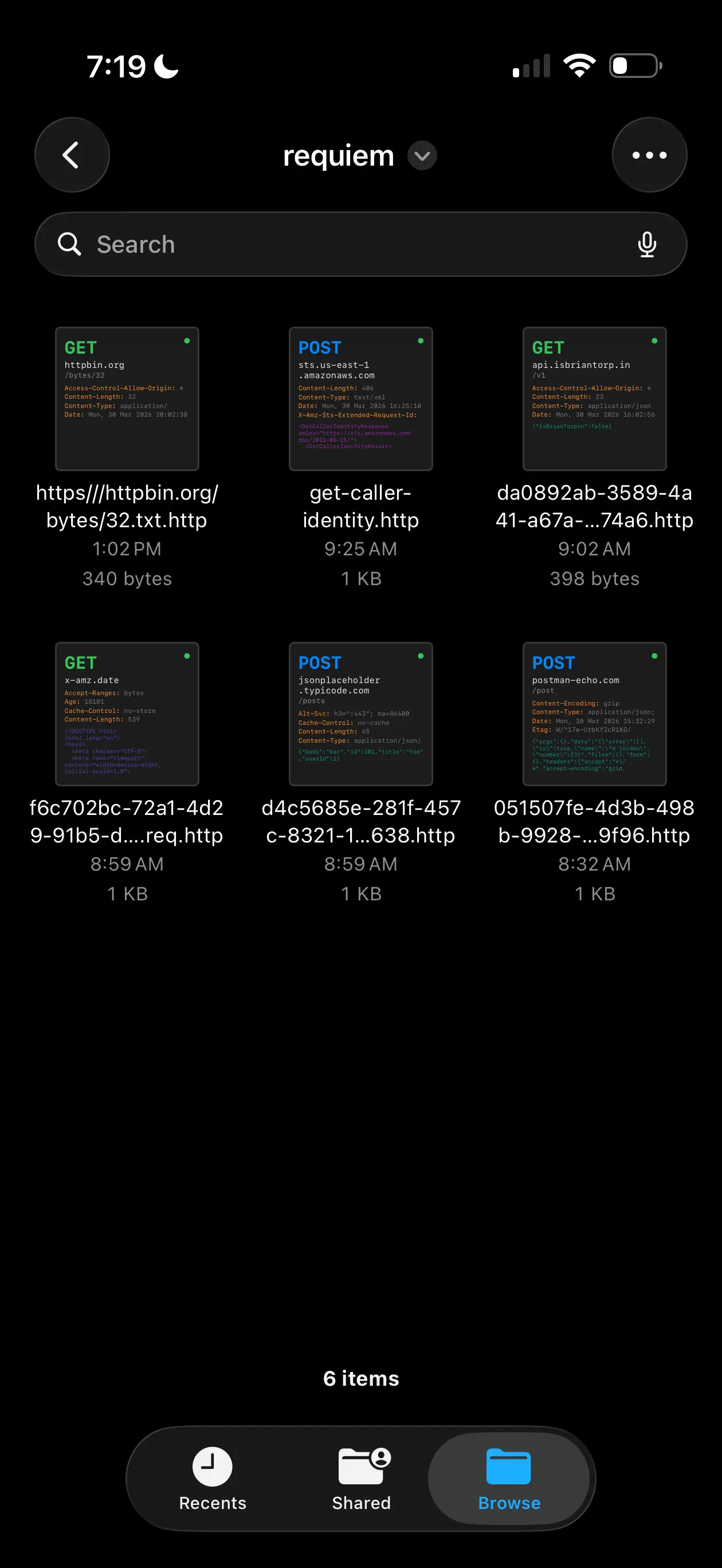Switch to the Shared tab
Image resolution: width=722 pixels, height=1568 pixels.
[361, 1479]
